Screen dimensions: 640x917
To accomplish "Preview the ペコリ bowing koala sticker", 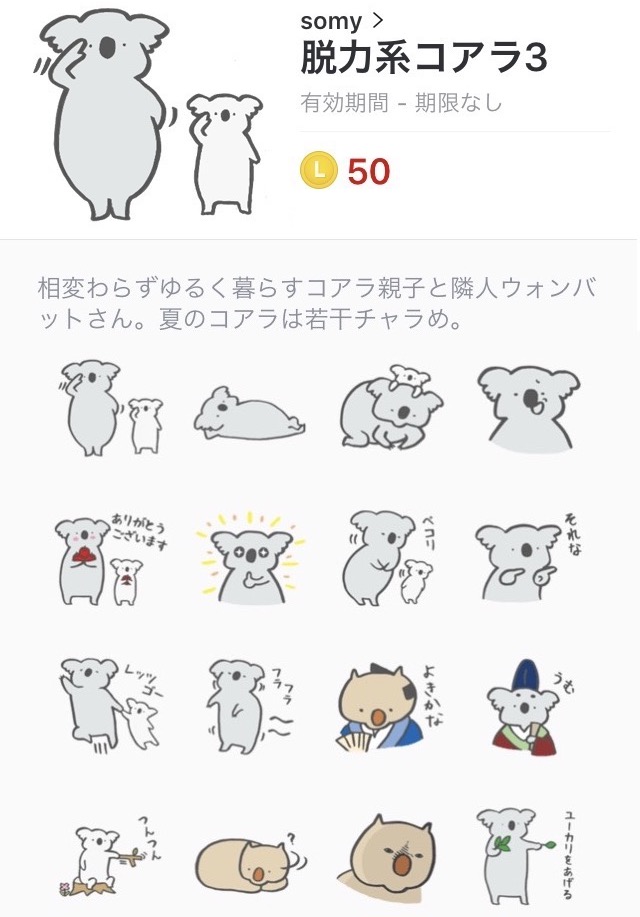I will 388,558.
